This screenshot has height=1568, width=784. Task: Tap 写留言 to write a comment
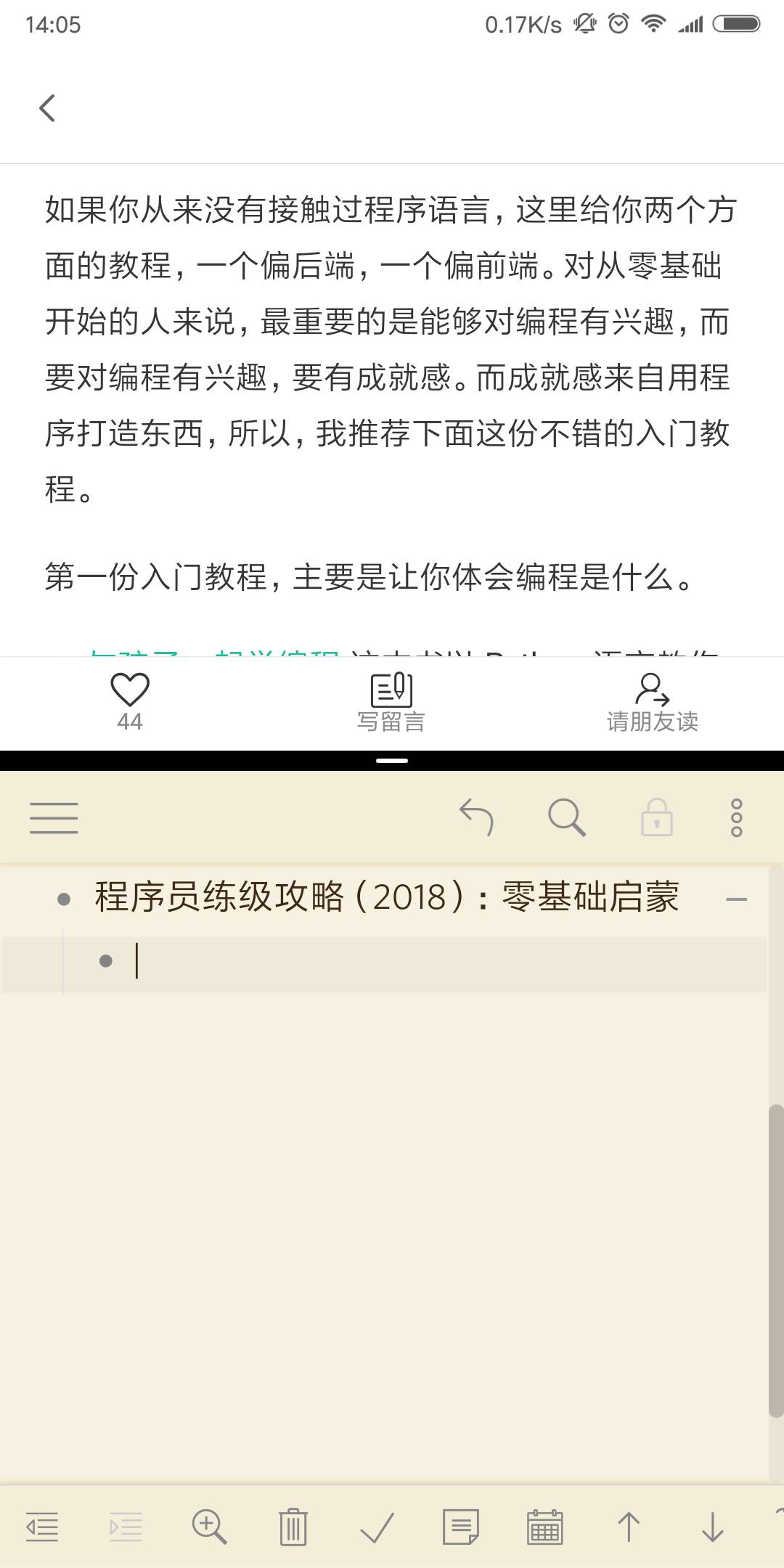click(391, 702)
